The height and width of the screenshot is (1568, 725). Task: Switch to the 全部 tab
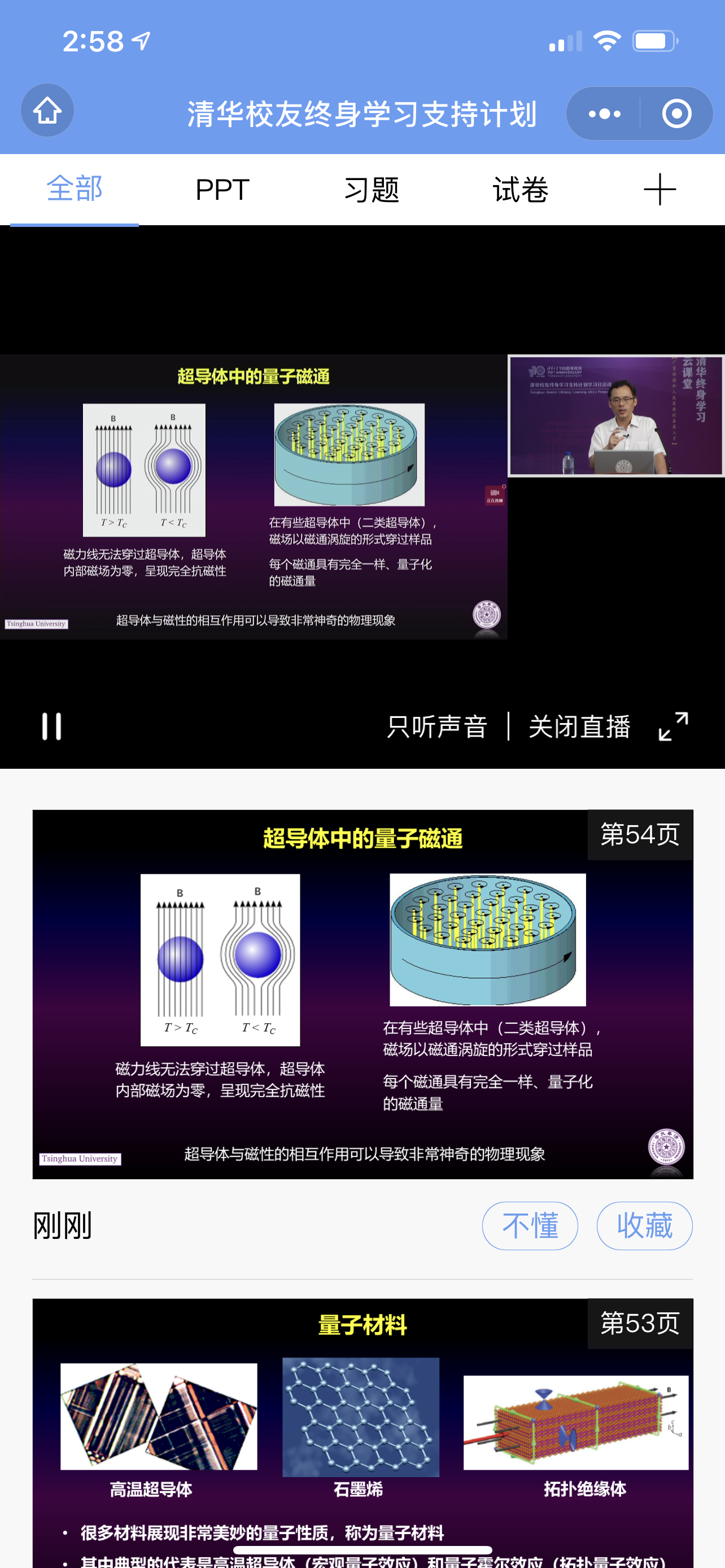pyautogui.click(x=75, y=189)
